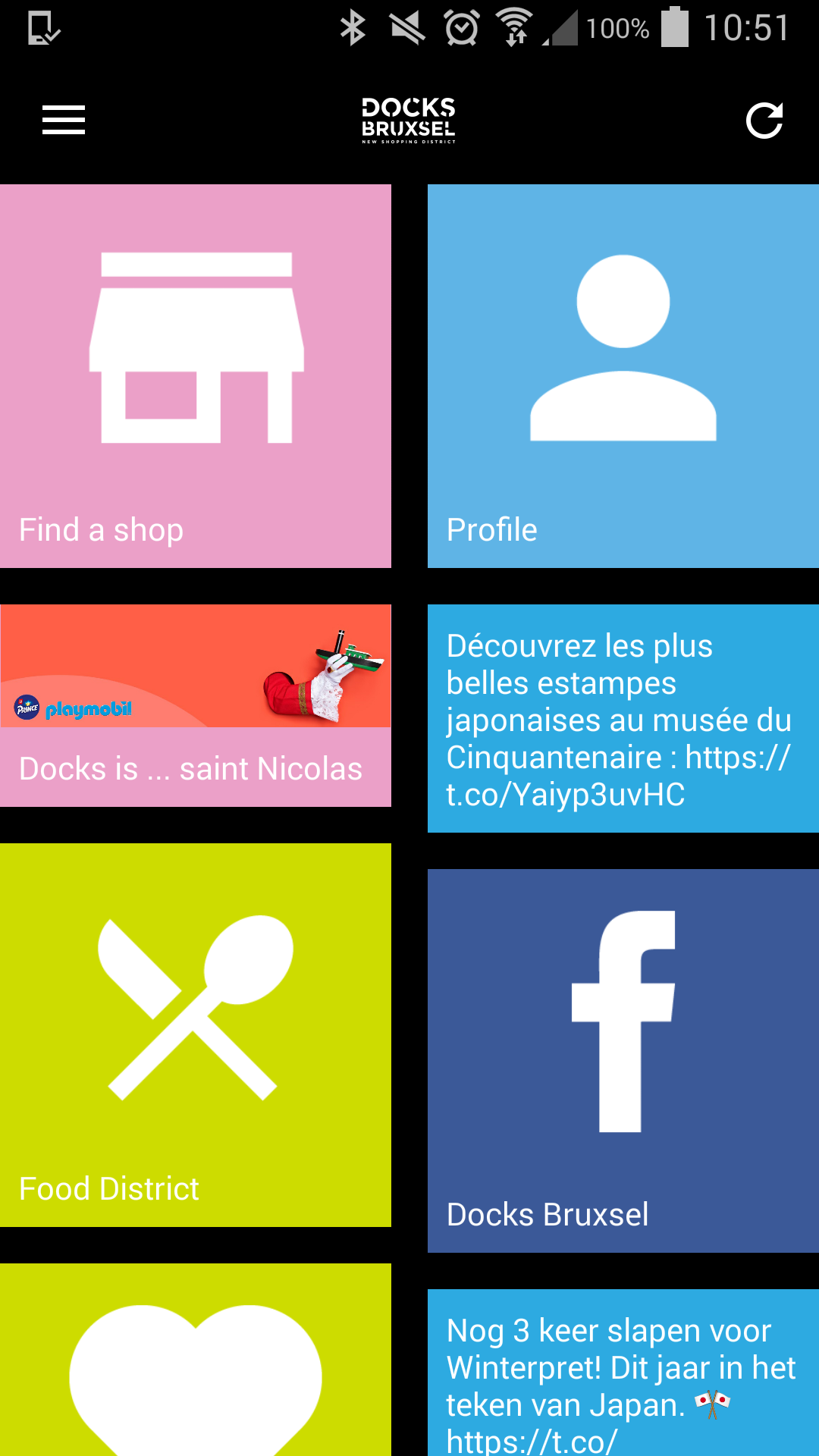Viewport: 819px width, 1456px height.
Task: Refresh the home feed
Action: tap(764, 121)
